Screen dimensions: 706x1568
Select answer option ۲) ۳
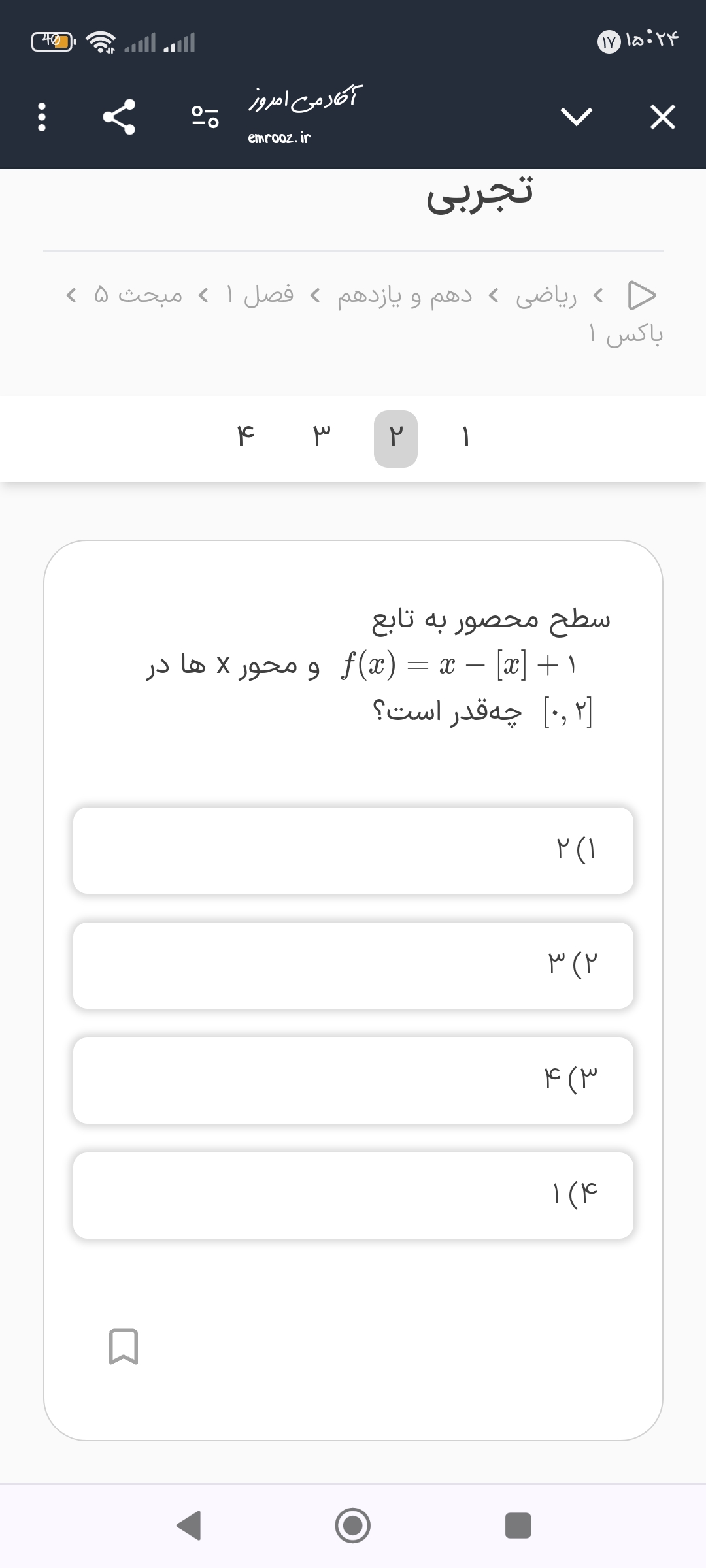[353, 965]
